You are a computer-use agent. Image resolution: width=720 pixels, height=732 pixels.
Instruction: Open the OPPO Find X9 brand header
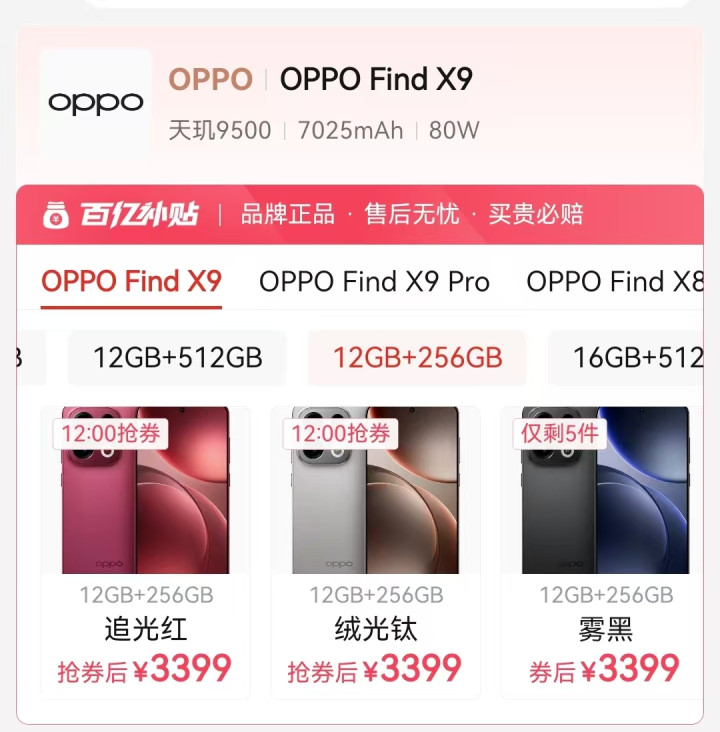click(360, 105)
